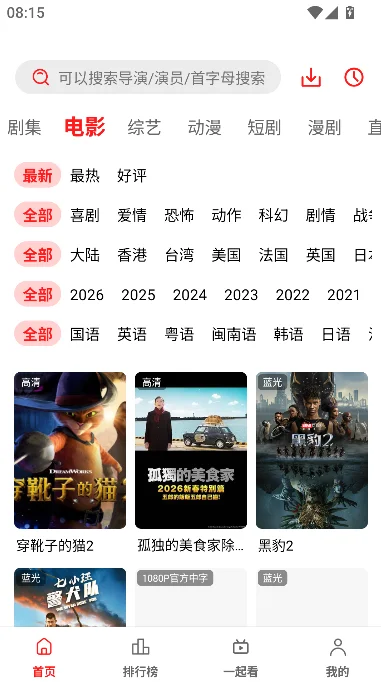Screen dimensions: 381x682
Task: Filter by region 美国
Action: coord(226,255)
